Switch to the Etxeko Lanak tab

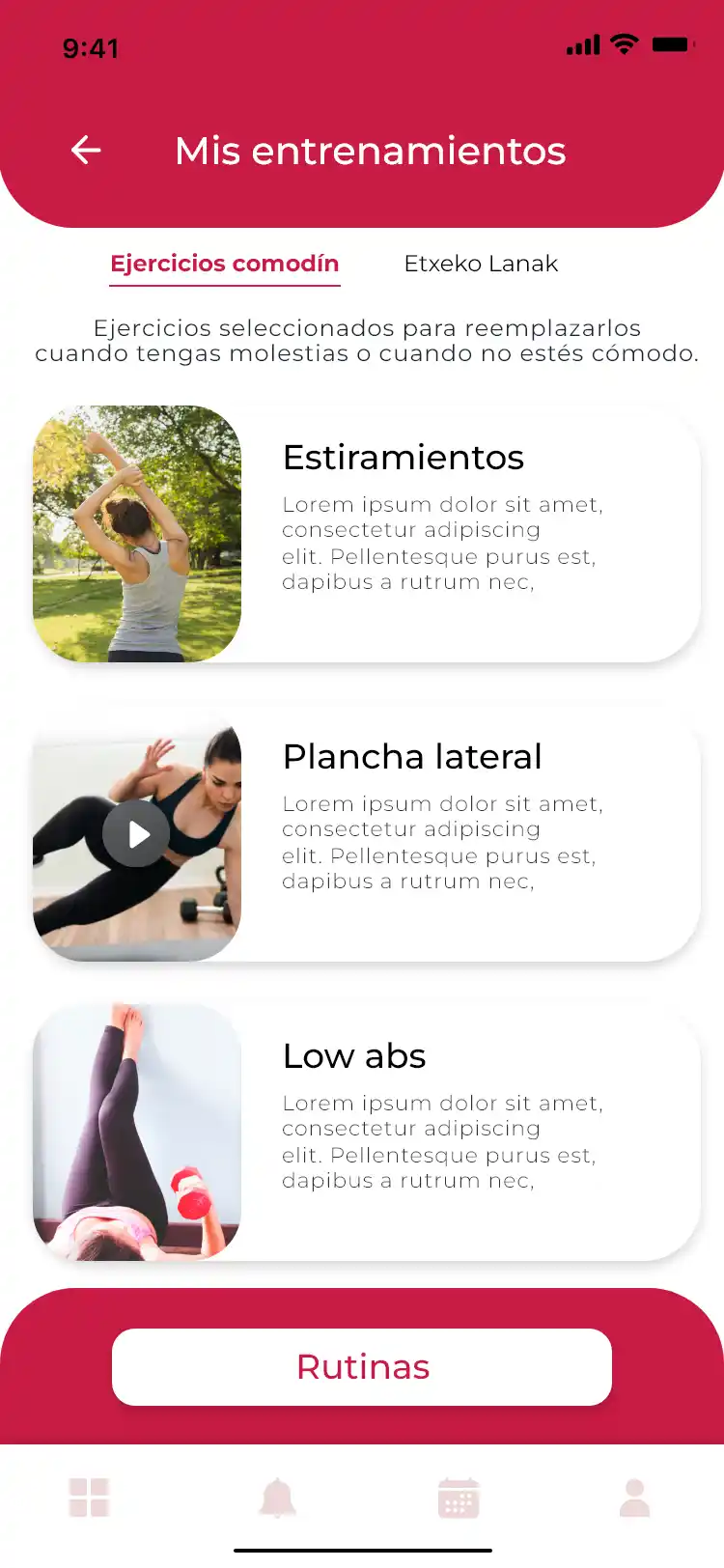481,264
